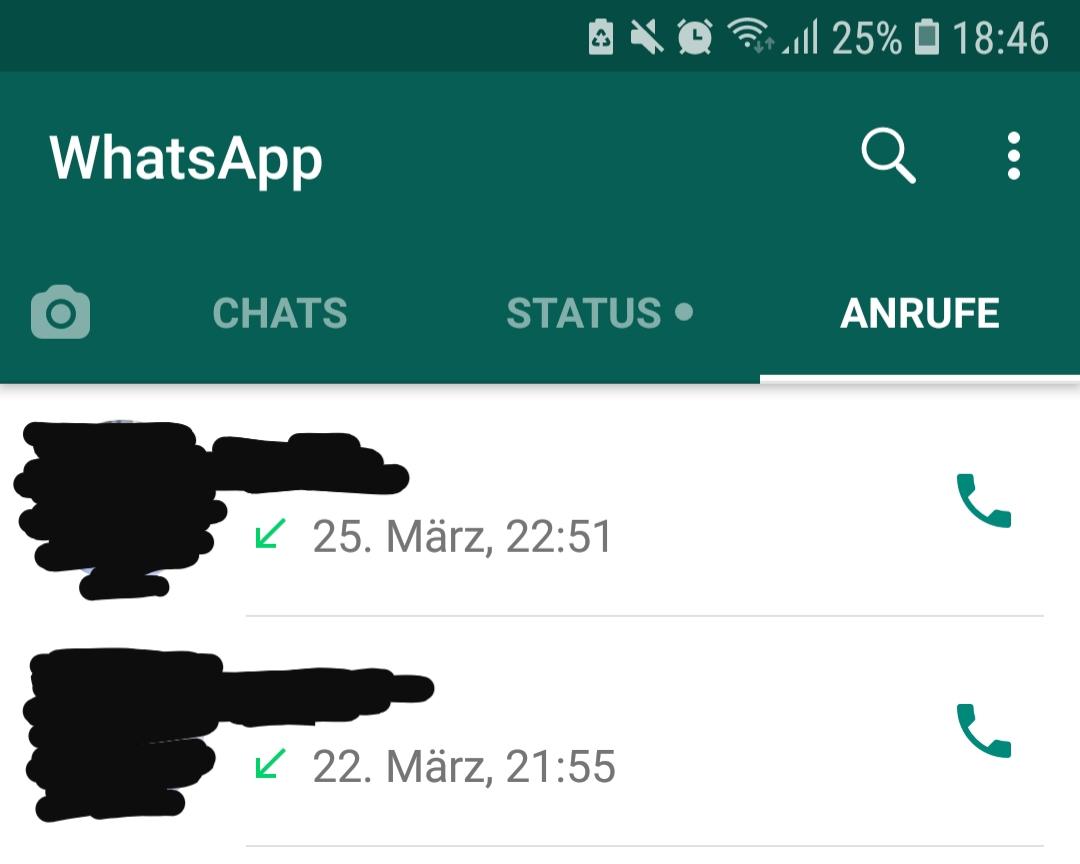The width and height of the screenshot is (1080, 864).
Task: Call back the 22. März contact
Action: (984, 731)
